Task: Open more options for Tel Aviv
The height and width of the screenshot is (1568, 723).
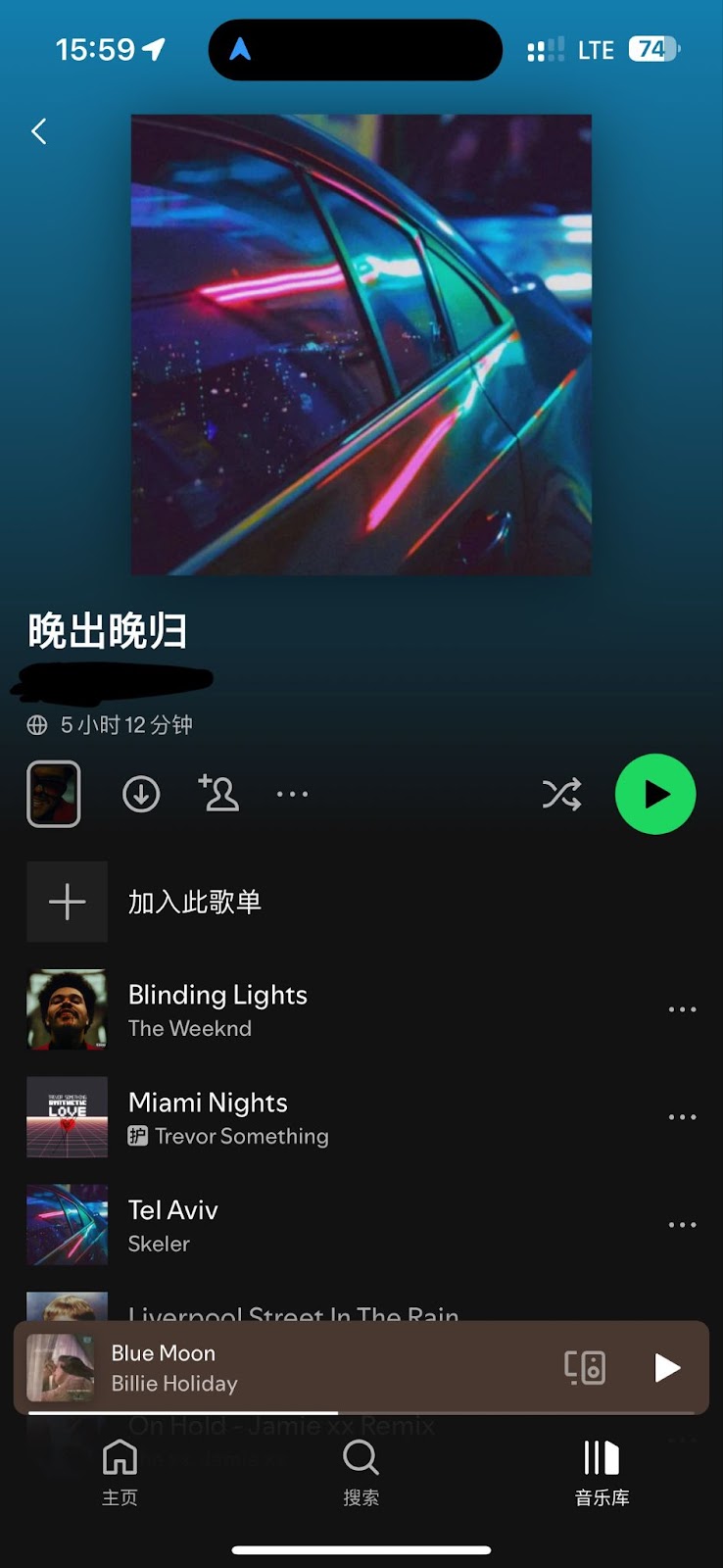Action: coord(682,1225)
